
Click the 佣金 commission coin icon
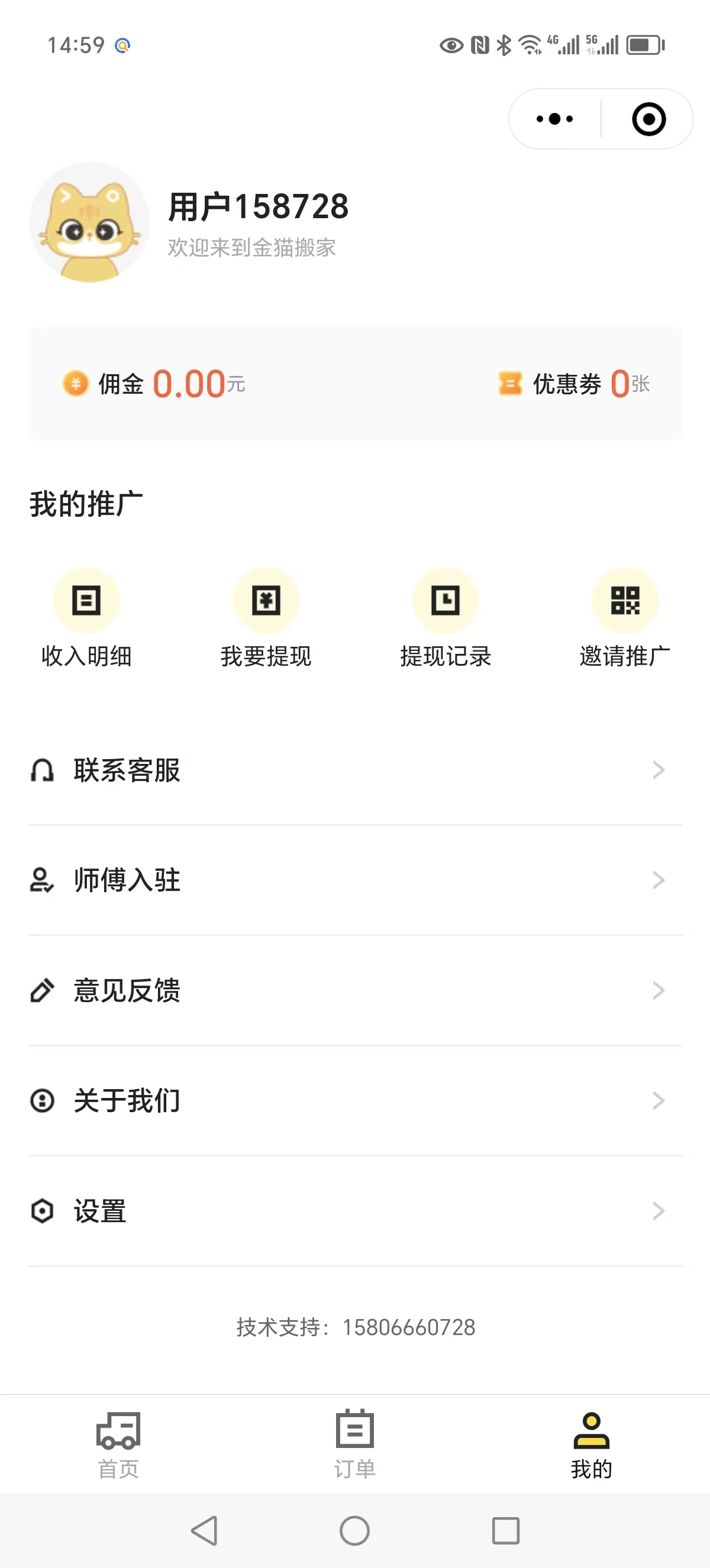pos(75,384)
